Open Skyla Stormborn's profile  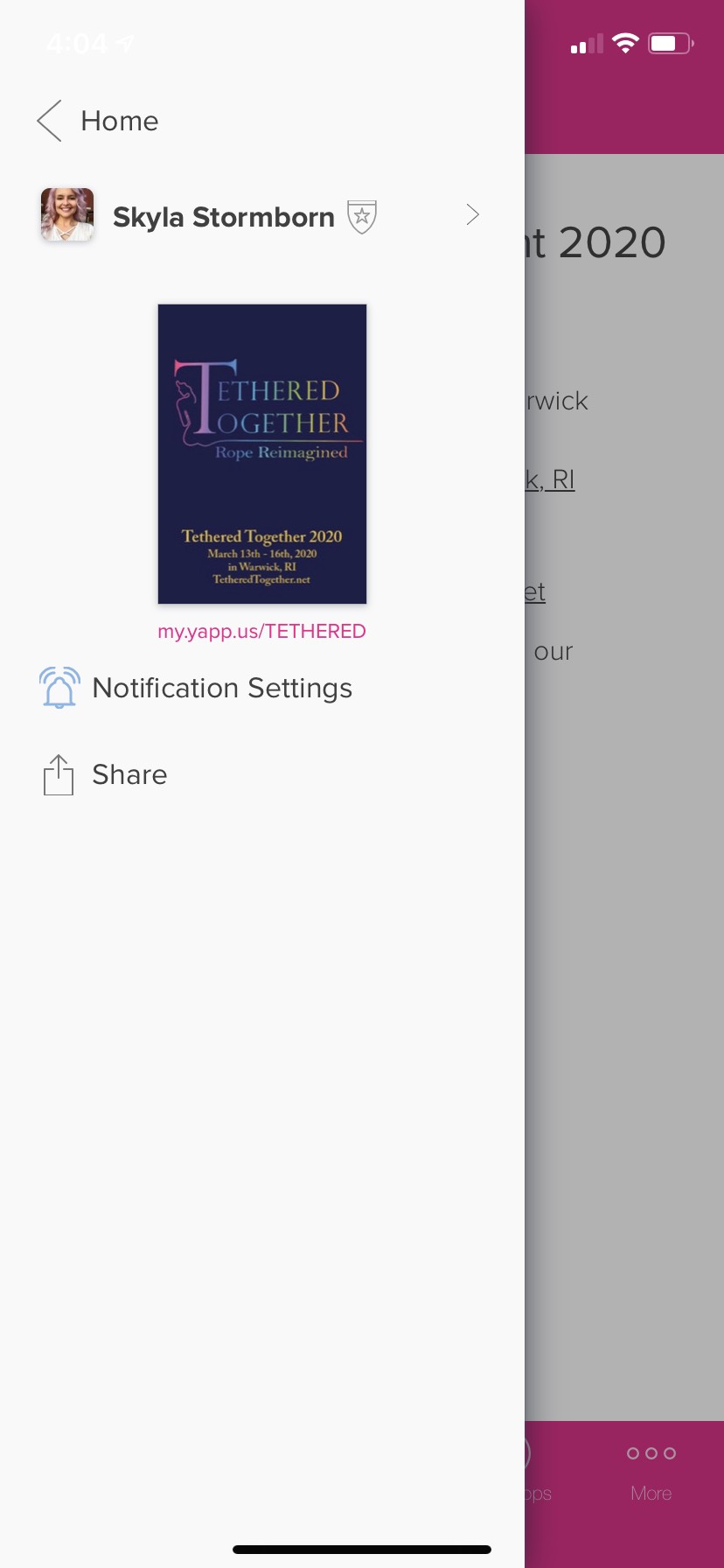[261, 215]
